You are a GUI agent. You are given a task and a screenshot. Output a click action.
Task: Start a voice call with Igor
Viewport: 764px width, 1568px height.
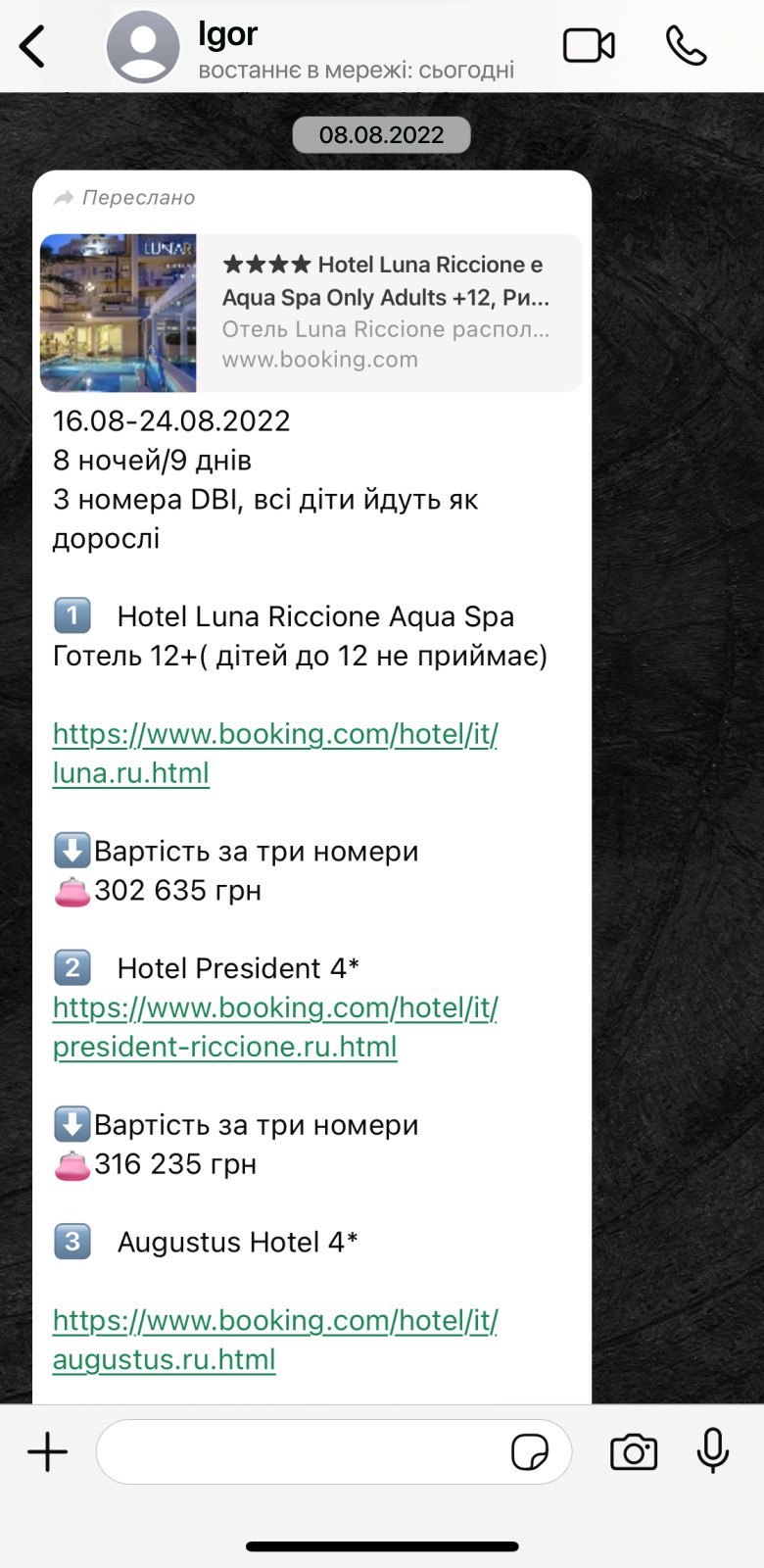click(686, 46)
